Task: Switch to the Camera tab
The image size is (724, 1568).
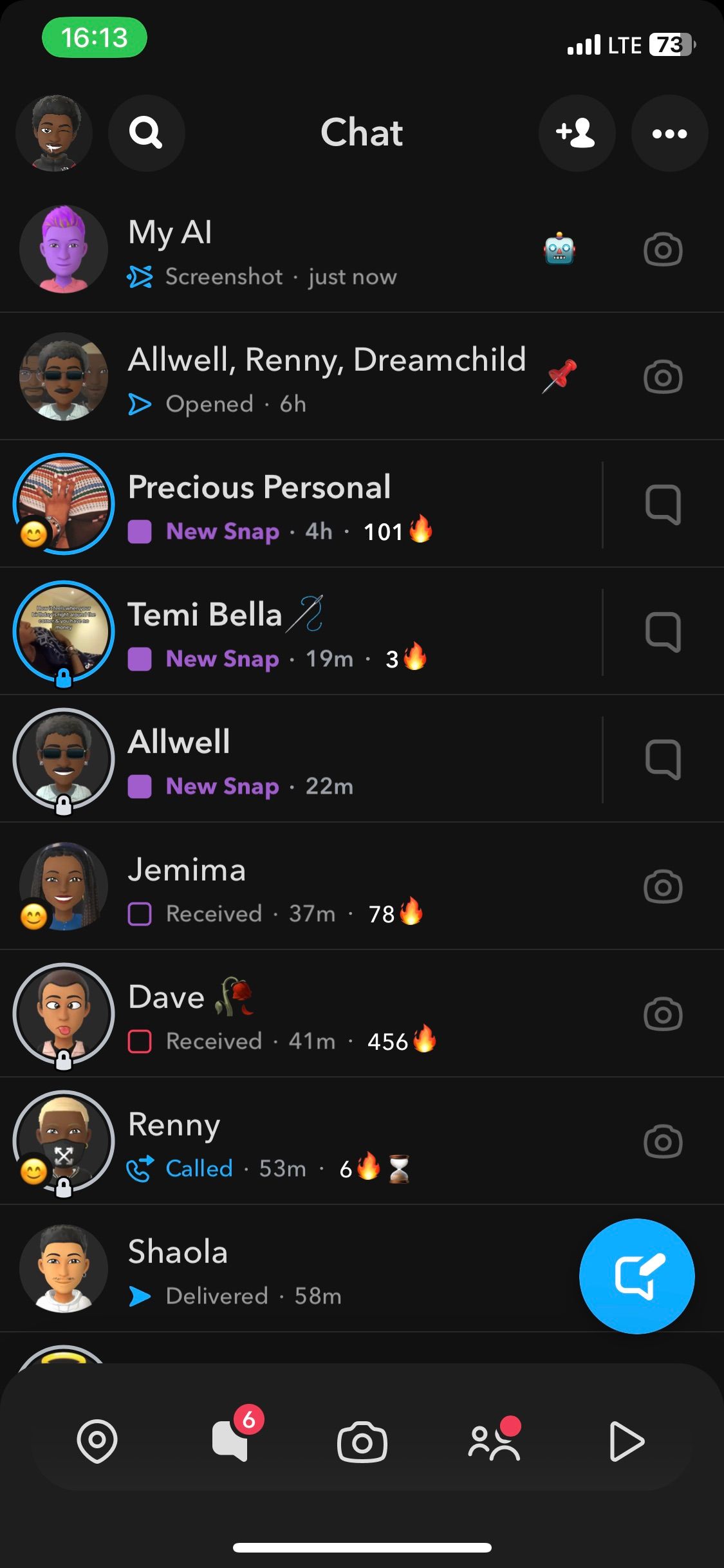Action: (x=362, y=1442)
